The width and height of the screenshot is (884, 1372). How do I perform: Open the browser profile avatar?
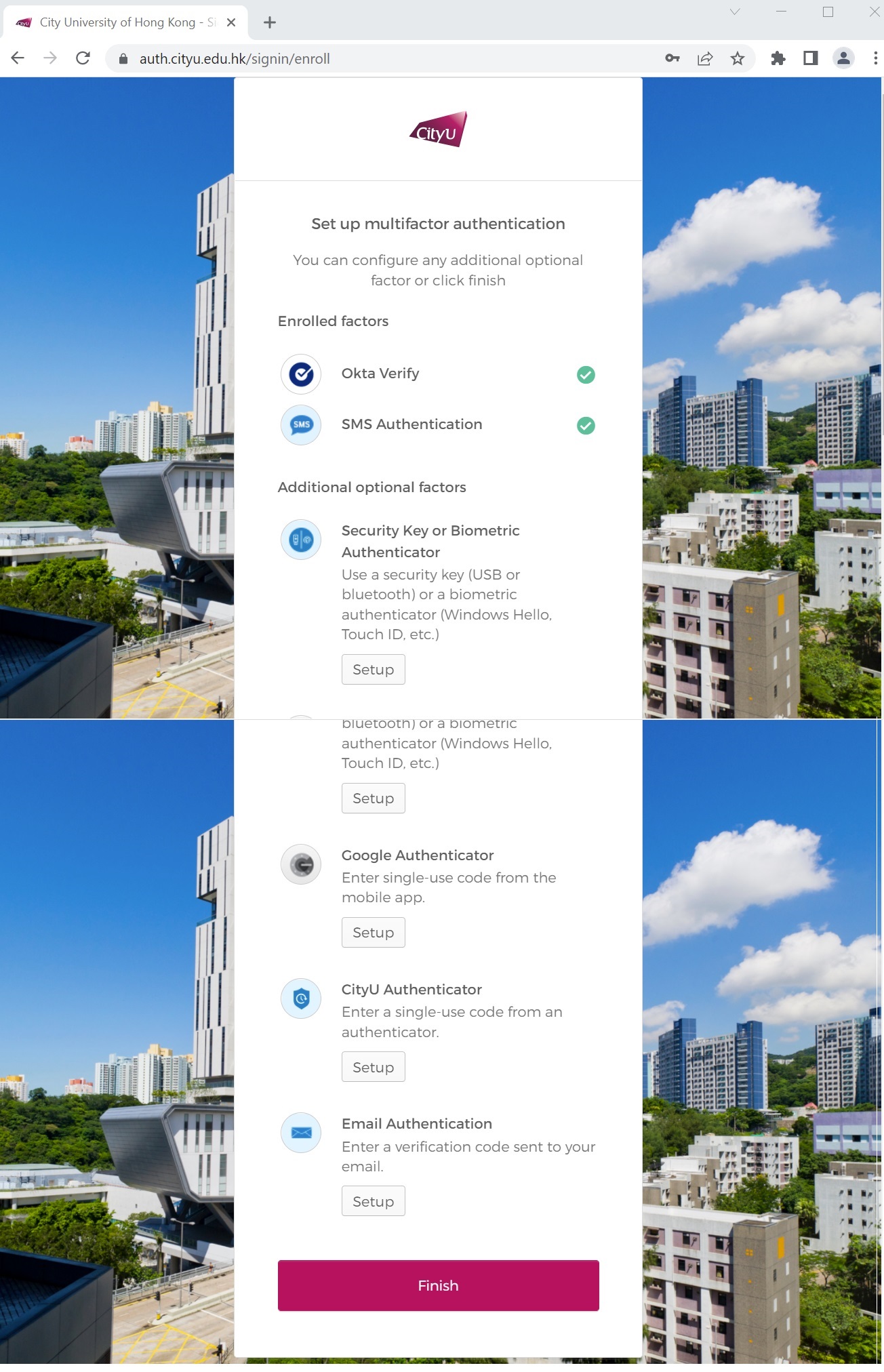(x=843, y=58)
